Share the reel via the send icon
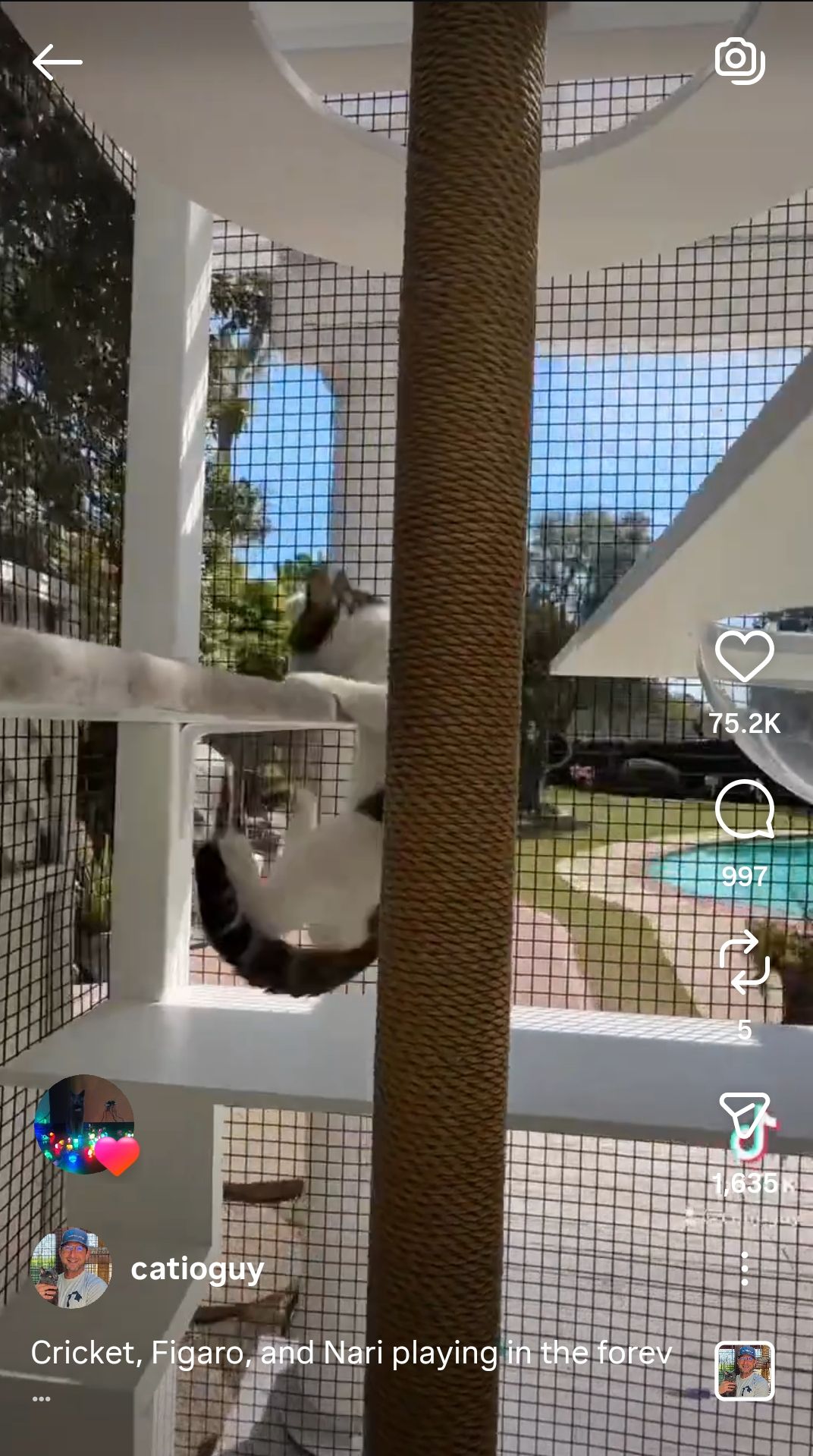 click(x=744, y=1115)
